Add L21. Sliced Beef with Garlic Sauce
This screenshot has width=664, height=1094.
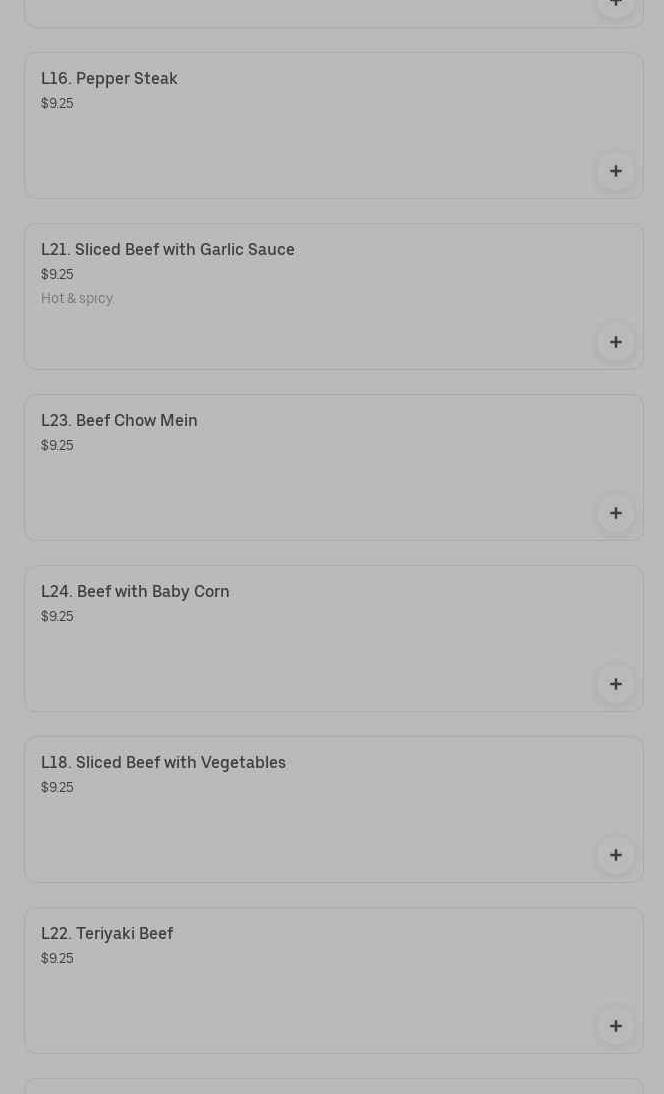tap(615, 342)
